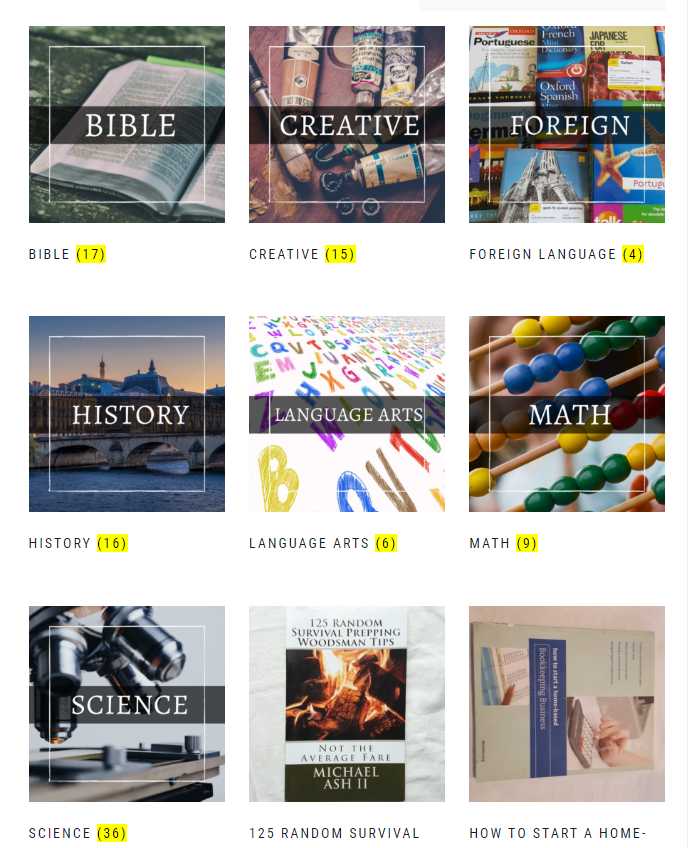Tap the HISTORY (16) text link
The width and height of the screenshot is (693, 848).
pyautogui.click(x=78, y=543)
